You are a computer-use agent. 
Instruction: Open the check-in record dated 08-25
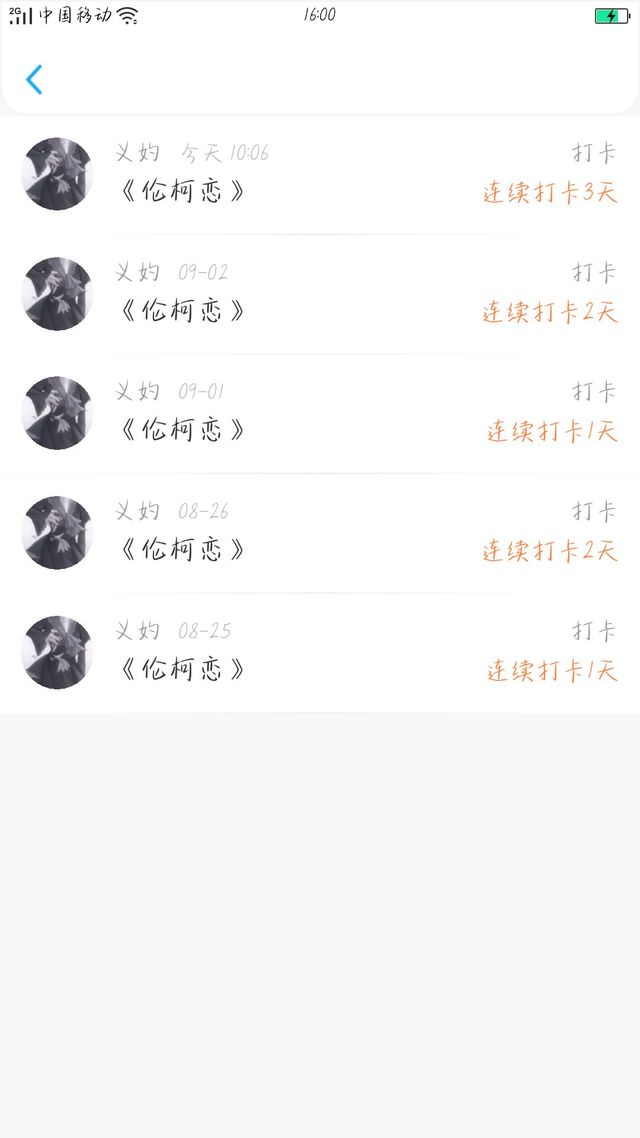[320, 653]
